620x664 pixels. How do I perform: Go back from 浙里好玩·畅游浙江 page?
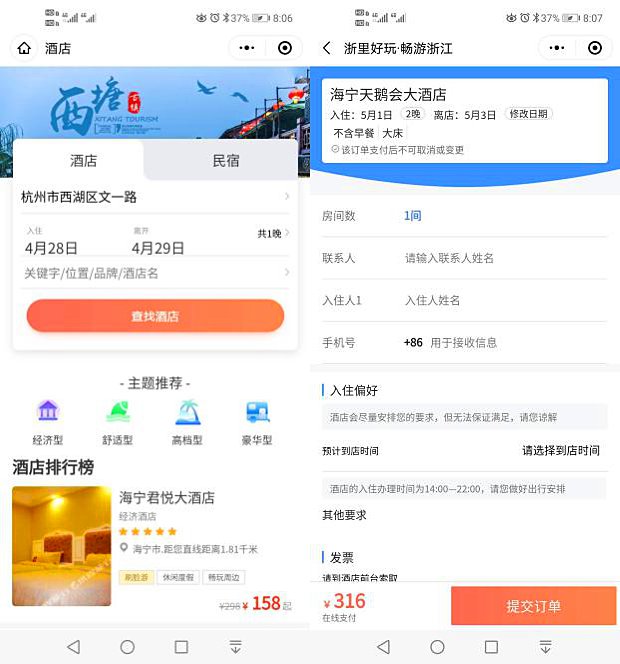click(326, 48)
